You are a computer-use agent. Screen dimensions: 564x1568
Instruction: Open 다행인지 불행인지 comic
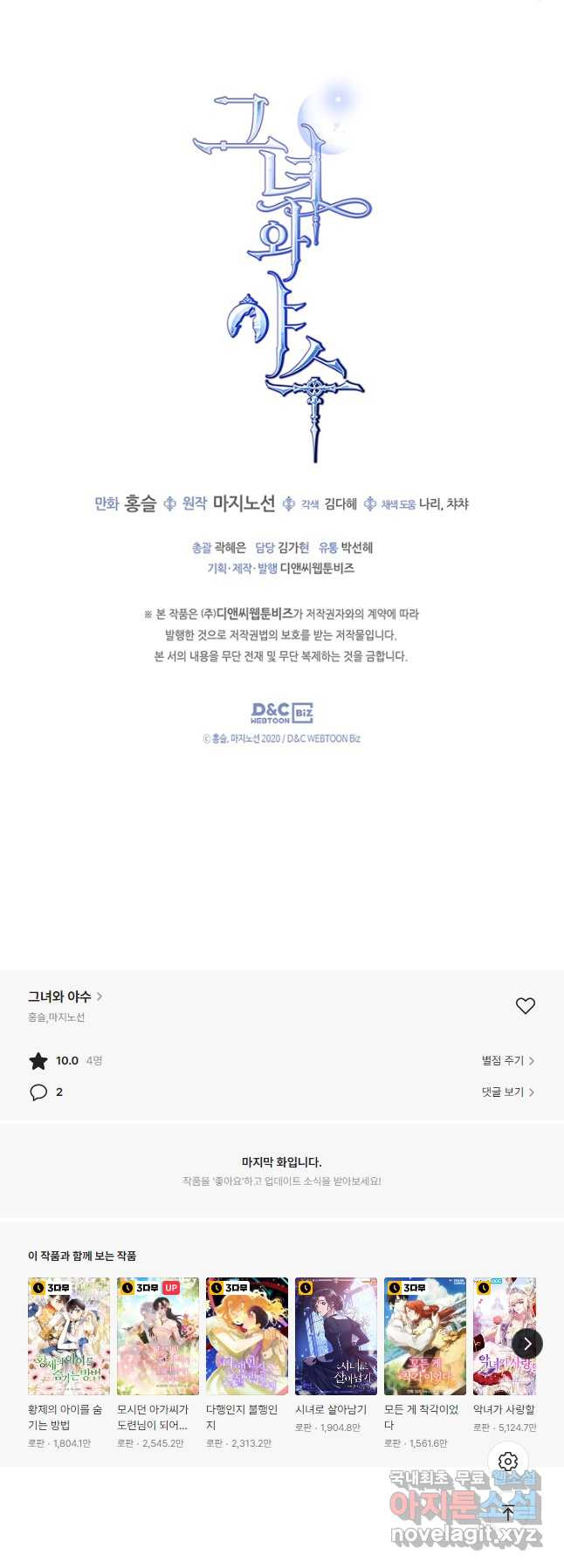click(x=247, y=1337)
